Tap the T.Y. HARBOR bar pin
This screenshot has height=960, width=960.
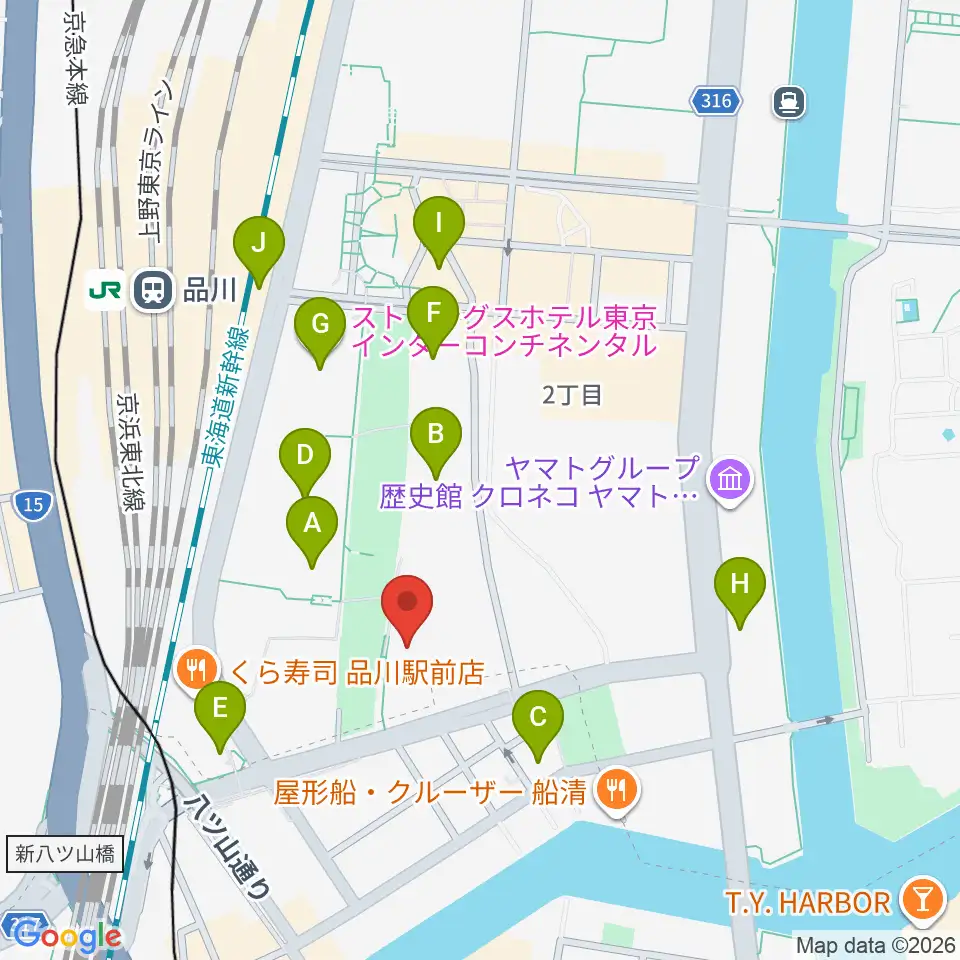pos(923,900)
